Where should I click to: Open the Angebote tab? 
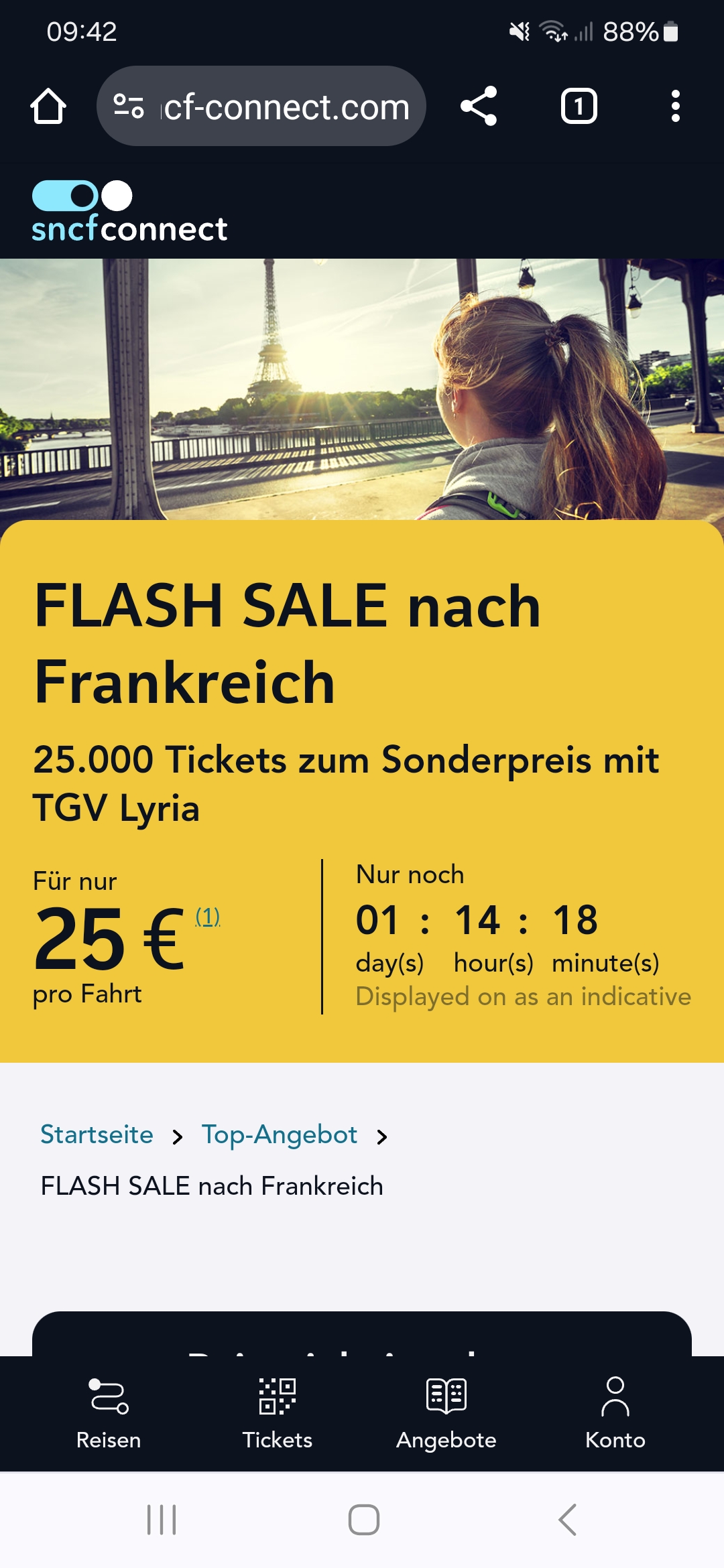(x=446, y=1414)
